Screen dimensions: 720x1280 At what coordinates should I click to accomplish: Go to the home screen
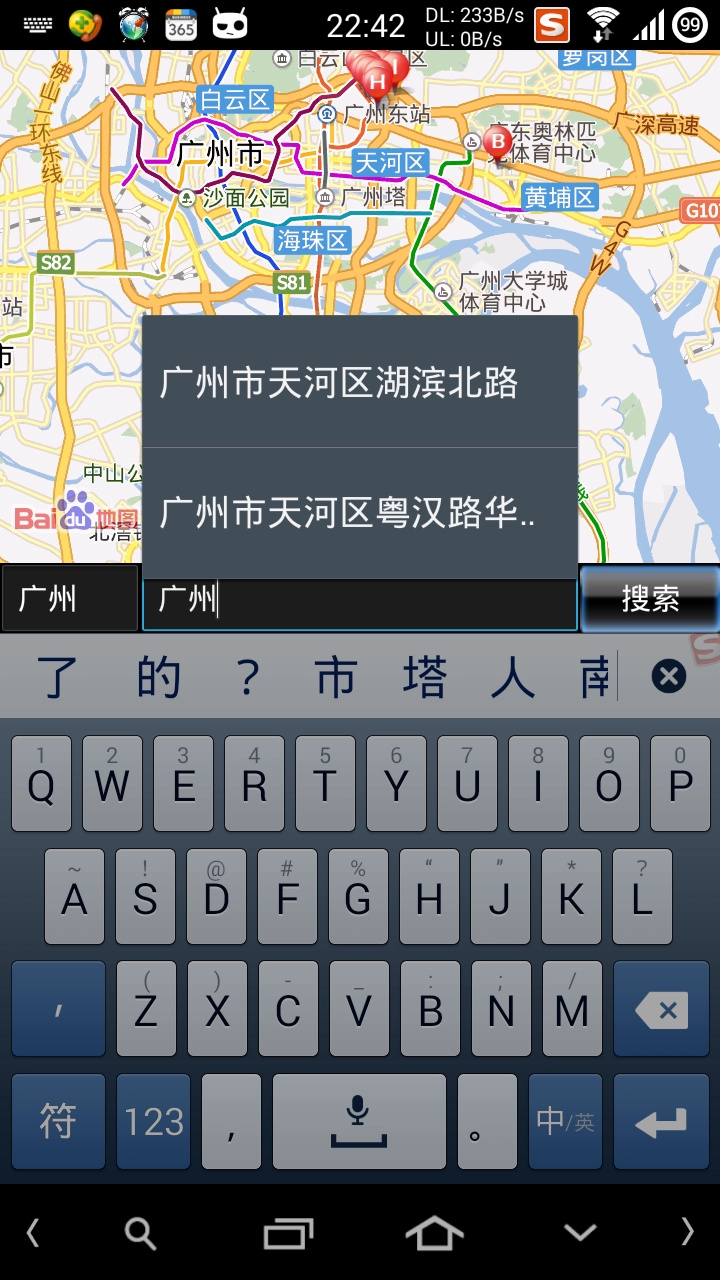tap(434, 1233)
